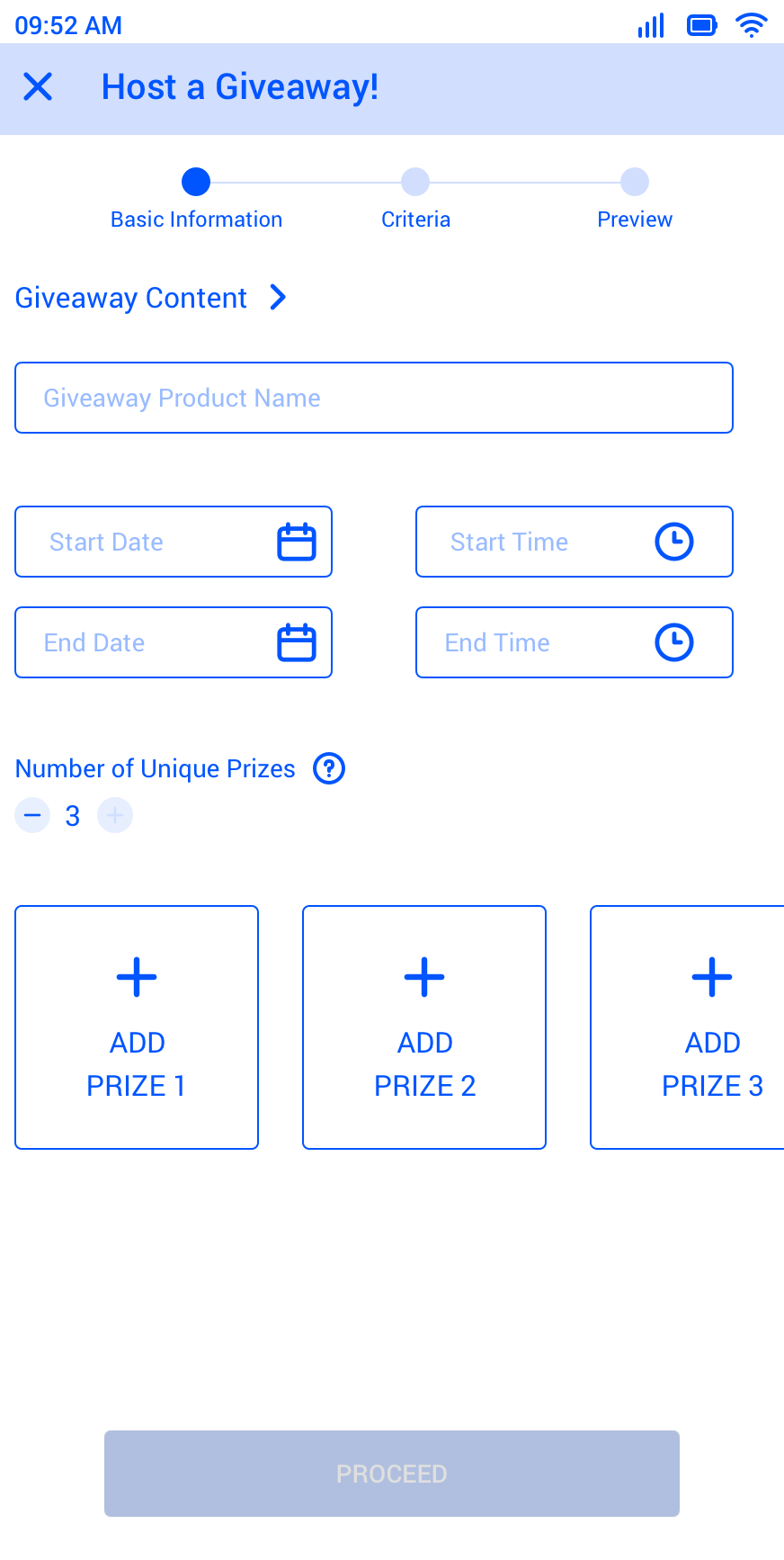
Task: Focus the Giveaway Product Name field
Action: click(x=374, y=398)
